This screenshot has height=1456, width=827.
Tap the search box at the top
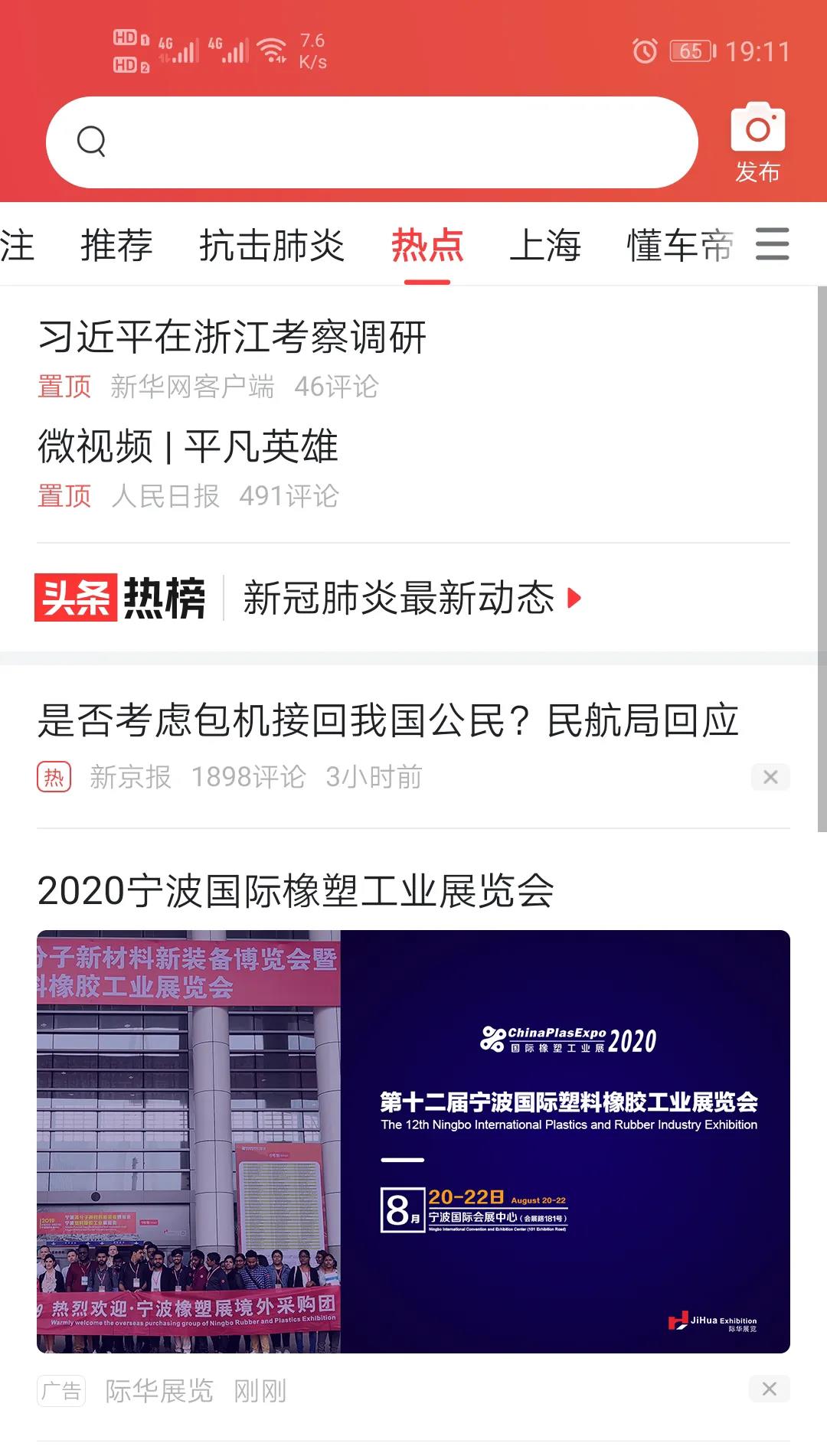(372, 142)
